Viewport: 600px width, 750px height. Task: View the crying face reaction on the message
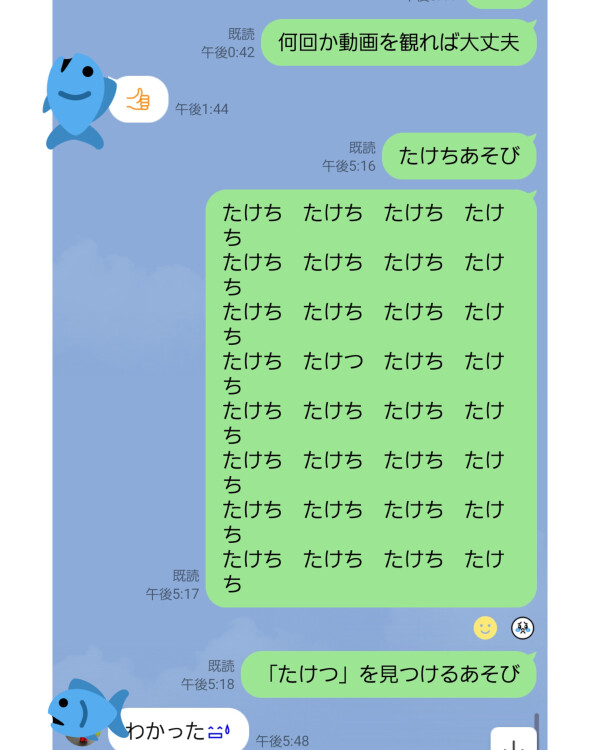(x=522, y=628)
